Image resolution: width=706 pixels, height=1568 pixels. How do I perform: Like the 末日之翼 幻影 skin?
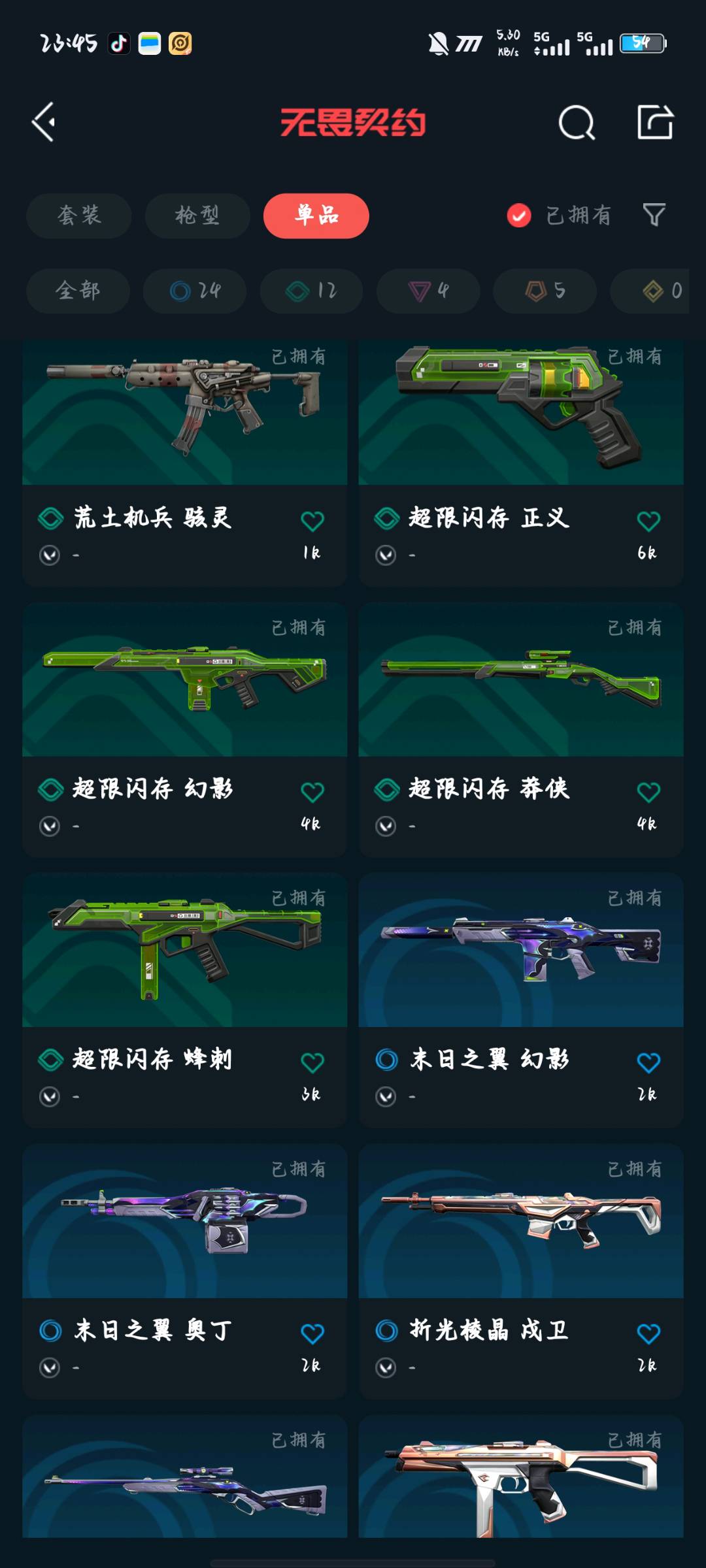(x=648, y=1063)
